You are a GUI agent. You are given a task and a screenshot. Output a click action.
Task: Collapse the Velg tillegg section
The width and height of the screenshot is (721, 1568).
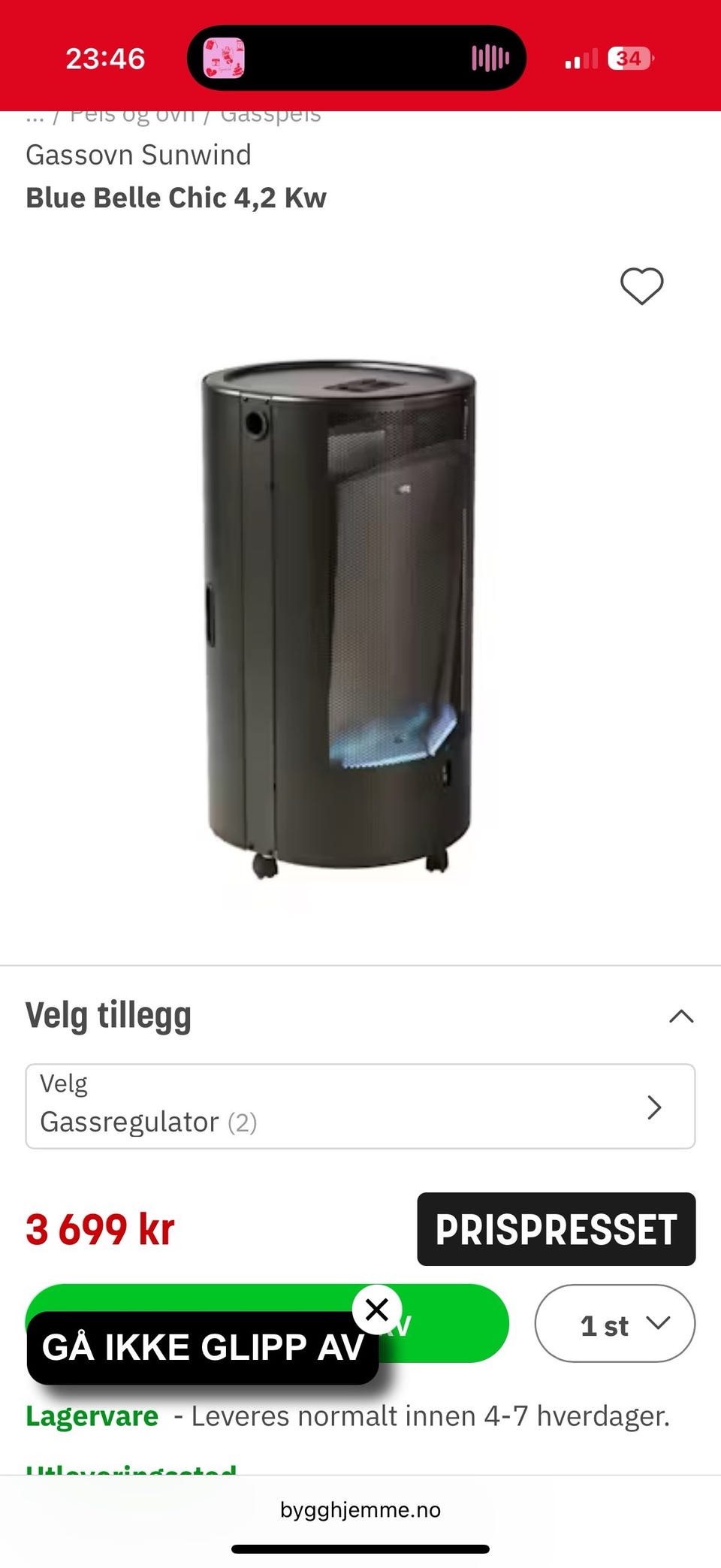pos(680,1015)
